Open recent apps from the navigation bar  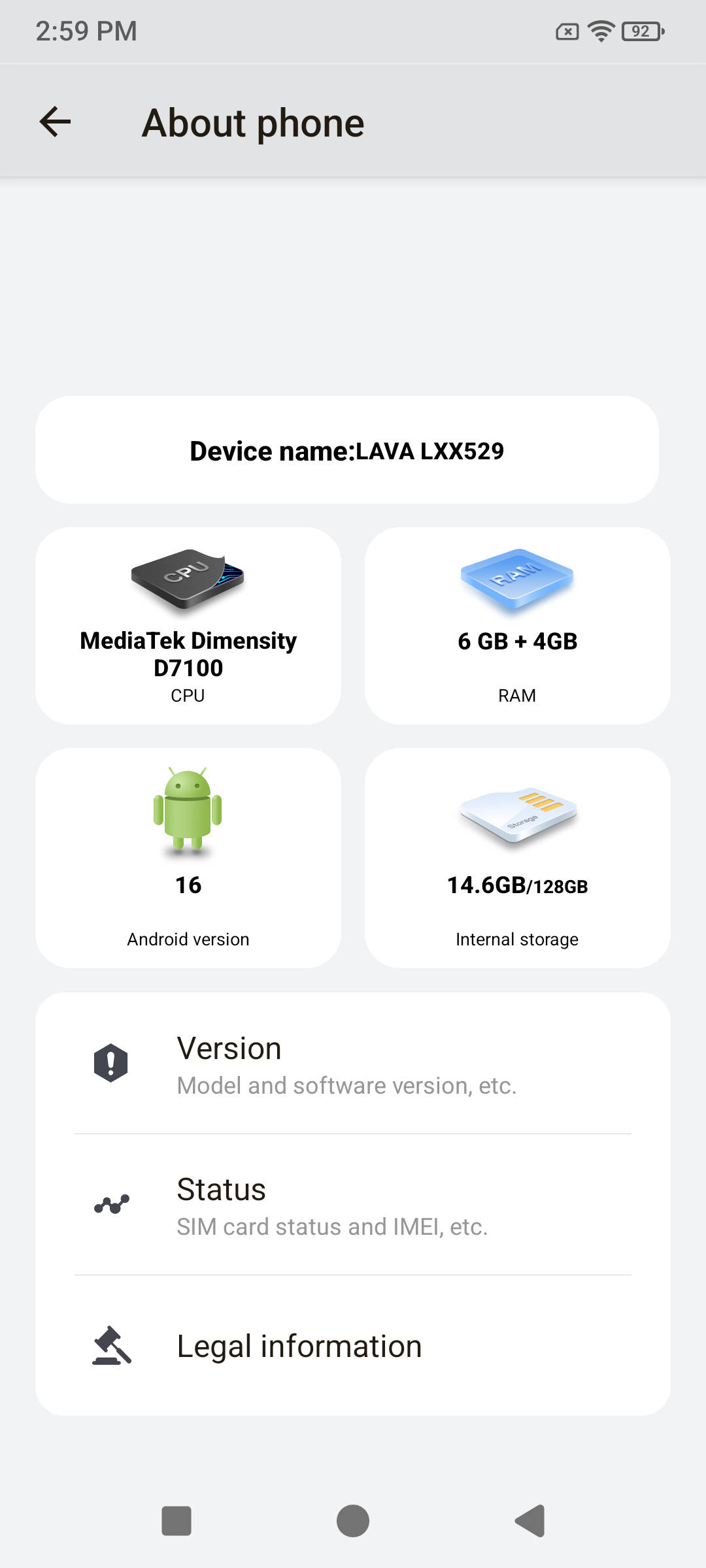[x=176, y=1521]
